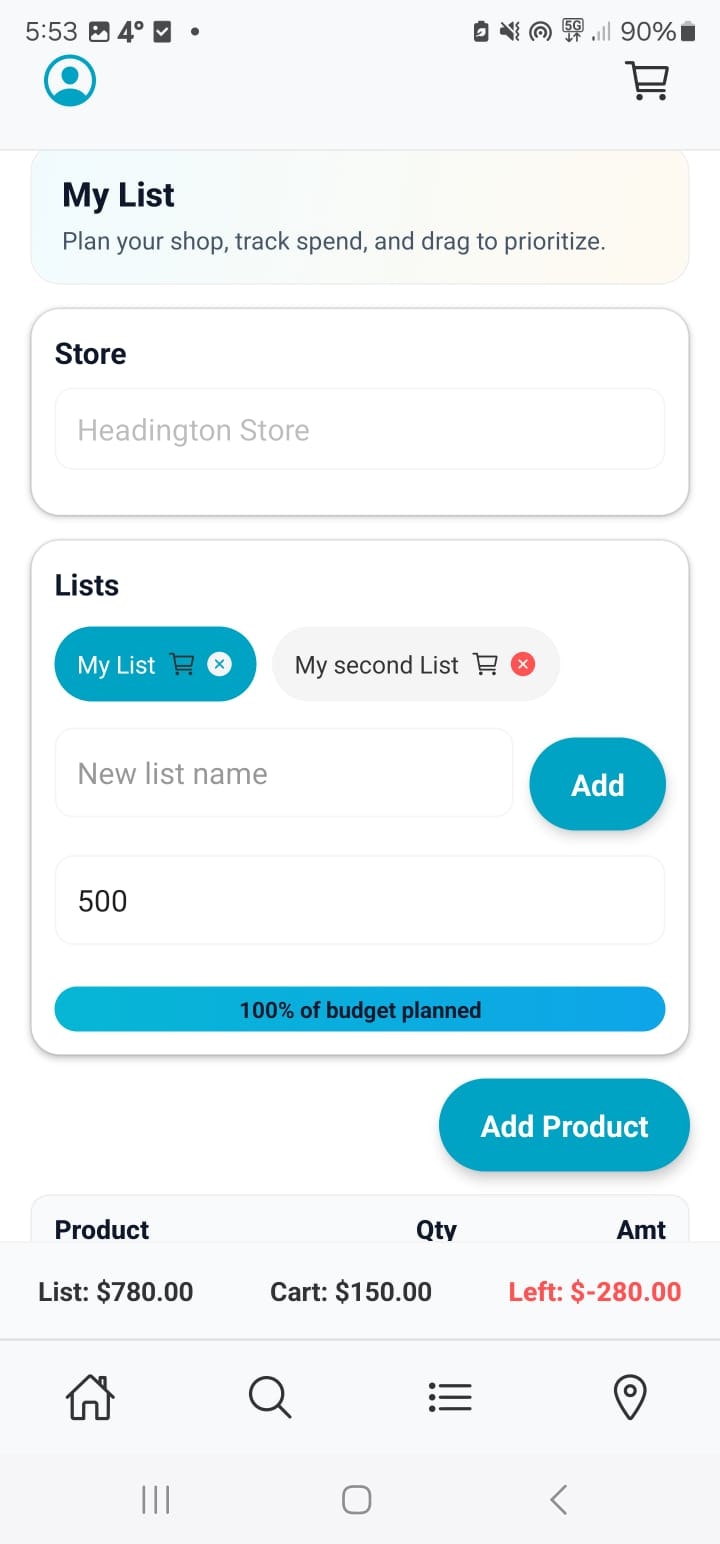Delete My List using its X badge
This screenshot has height=1544, width=720.
tap(219, 663)
